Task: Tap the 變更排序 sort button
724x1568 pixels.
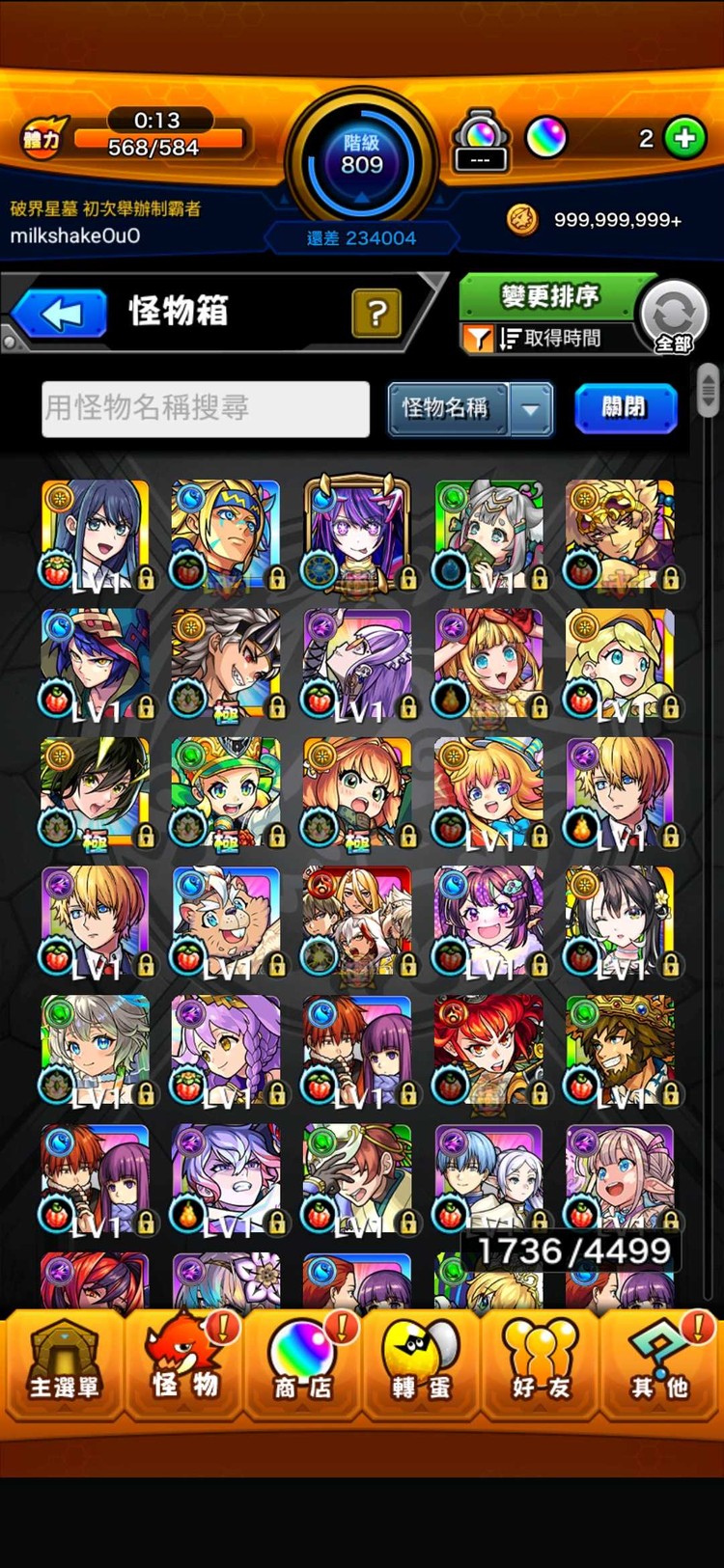Action: tap(550, 296)
